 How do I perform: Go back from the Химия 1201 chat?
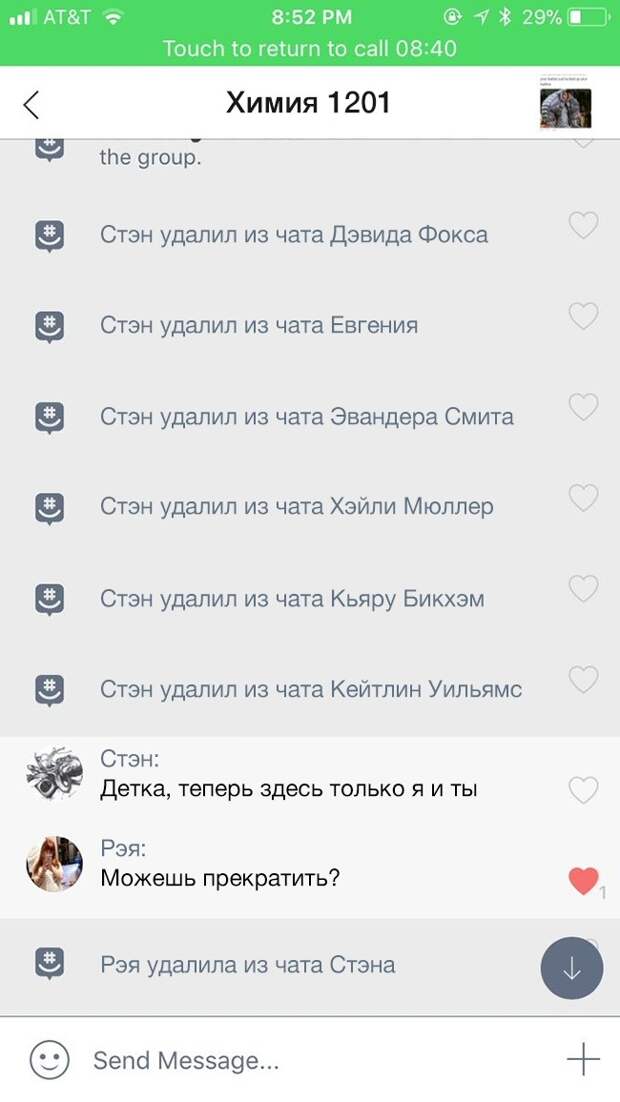[x=32, y=104]
